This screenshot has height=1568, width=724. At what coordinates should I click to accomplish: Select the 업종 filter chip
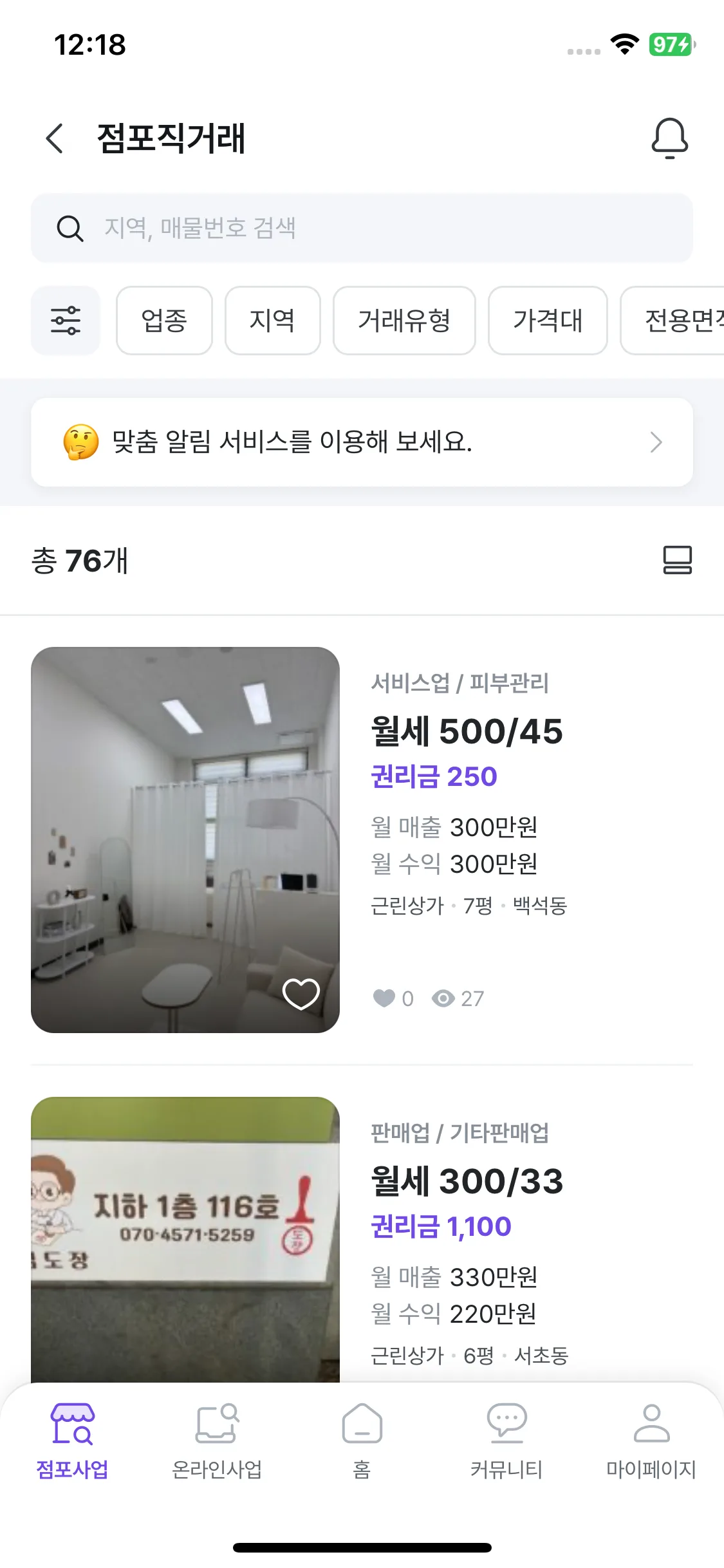coord(164,321)
